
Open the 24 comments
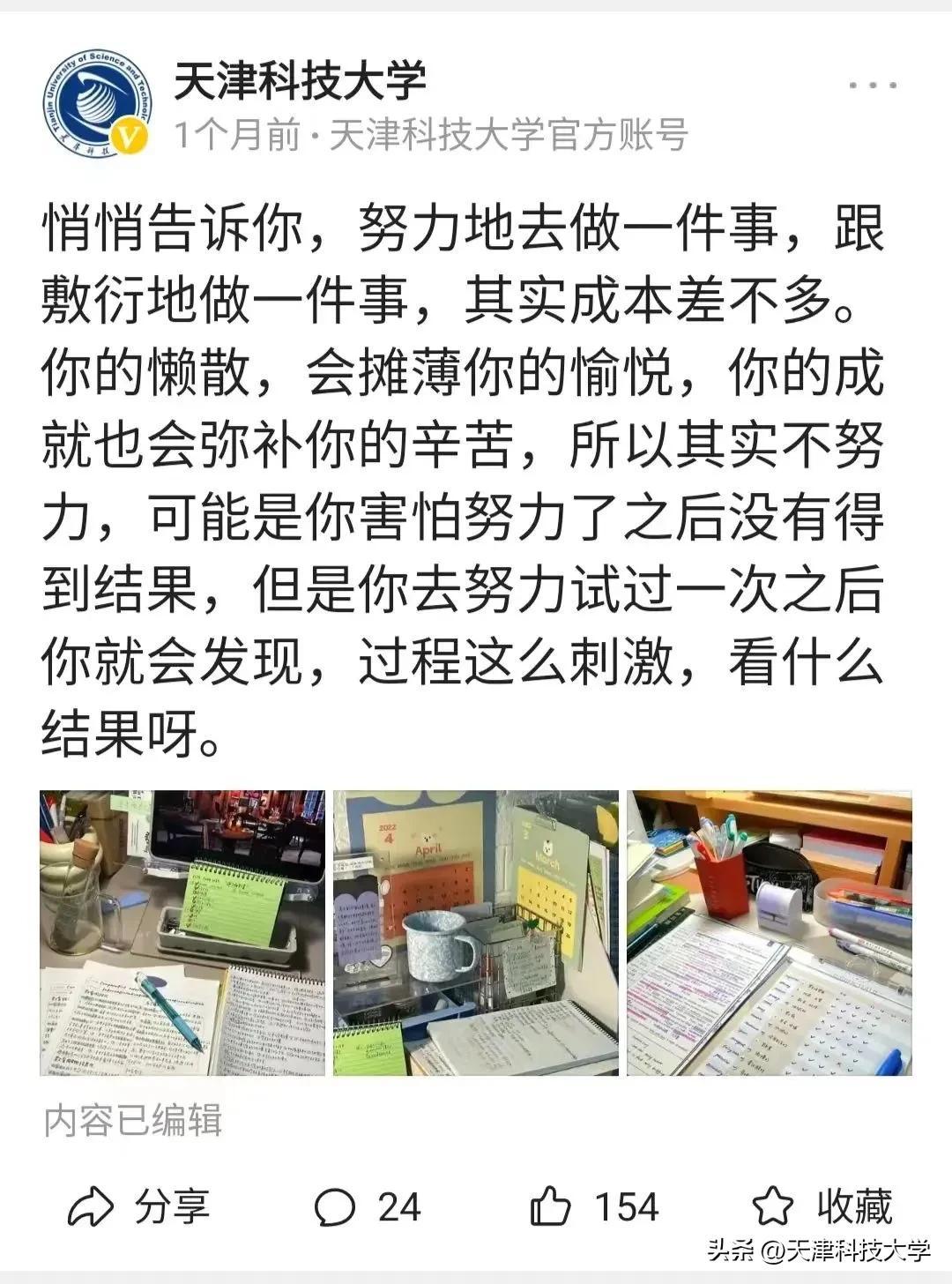click(367, 1206)
